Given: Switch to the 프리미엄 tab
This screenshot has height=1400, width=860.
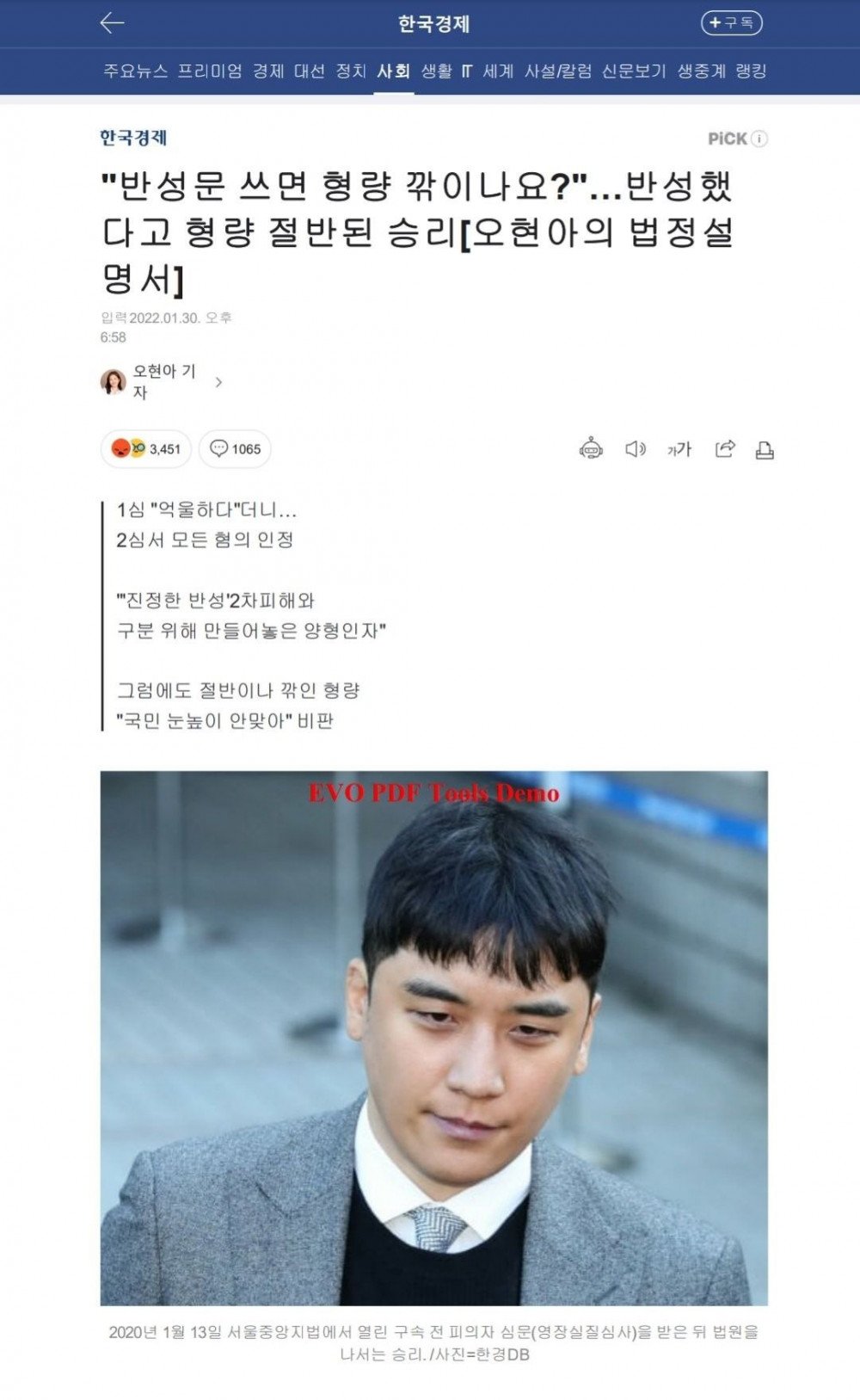Looking at the screenshot, I should tap(210, 71).
